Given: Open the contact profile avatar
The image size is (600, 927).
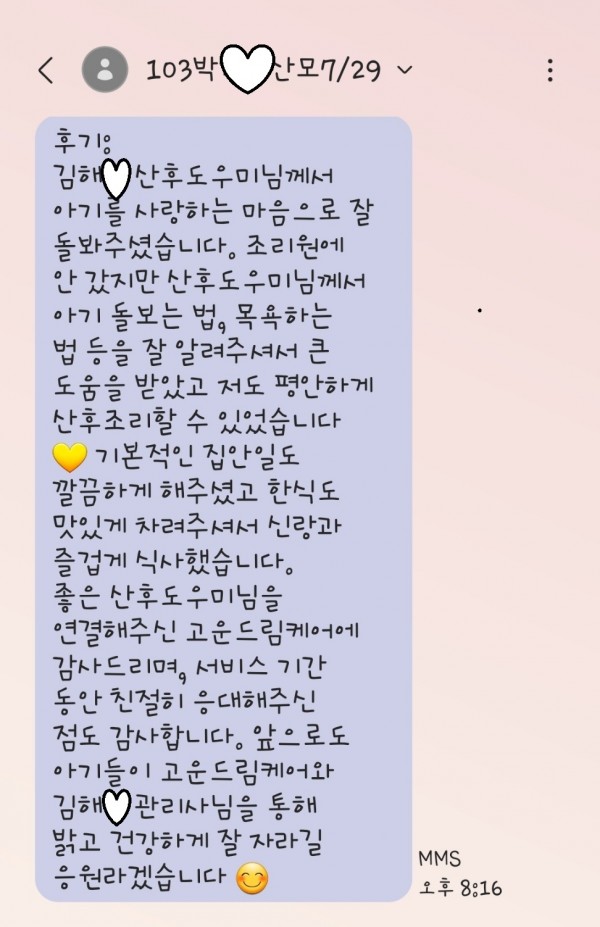Looking at the screenshot, I should (x=105, y=70).
